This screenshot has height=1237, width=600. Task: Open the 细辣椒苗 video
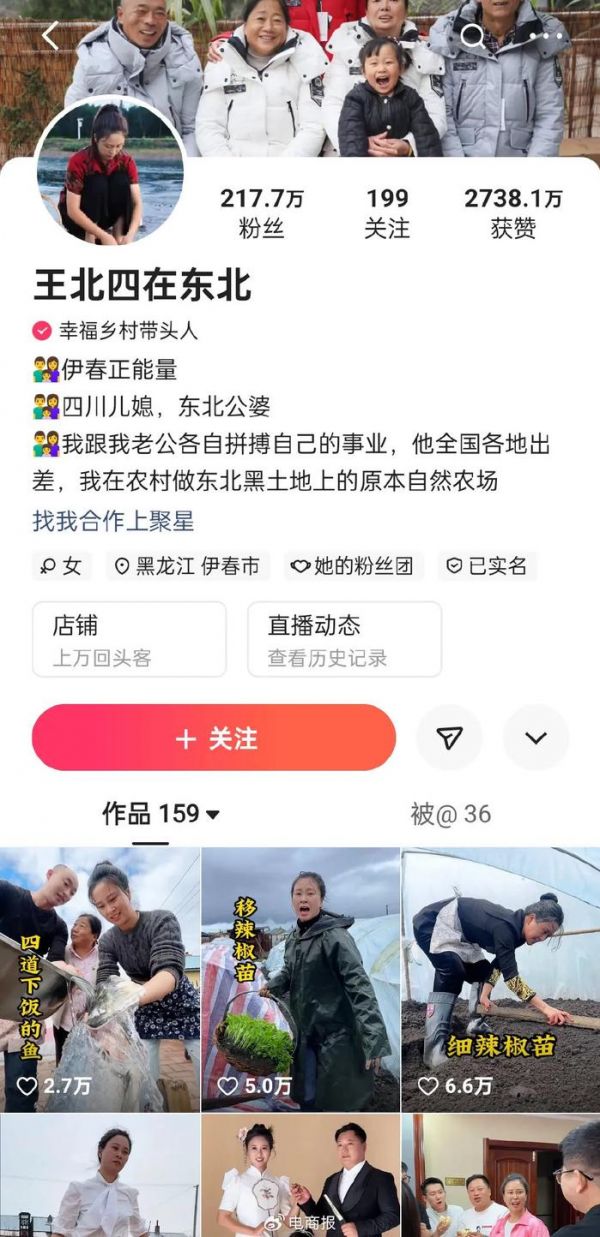coord(500,978)
